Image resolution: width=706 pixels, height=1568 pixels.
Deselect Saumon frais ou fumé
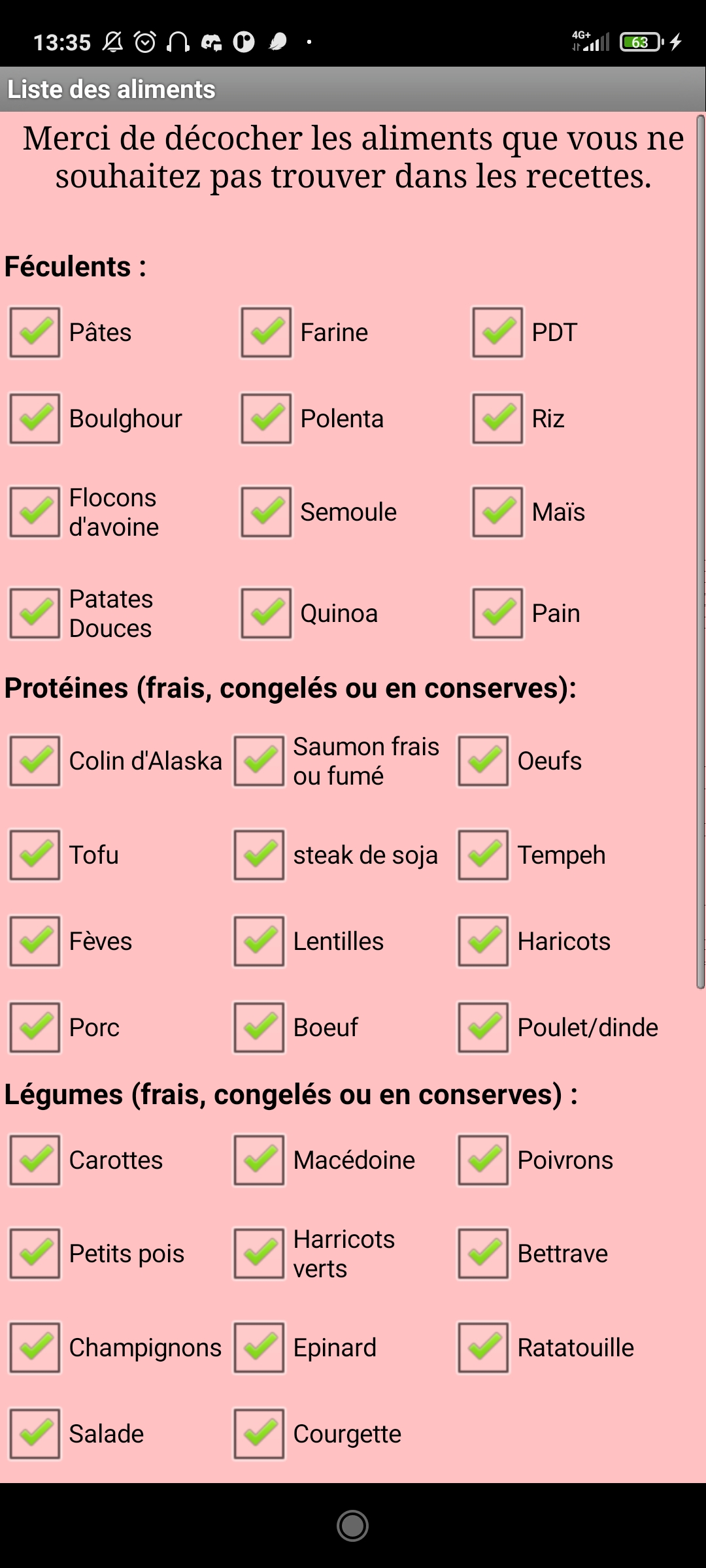(260, 761)
